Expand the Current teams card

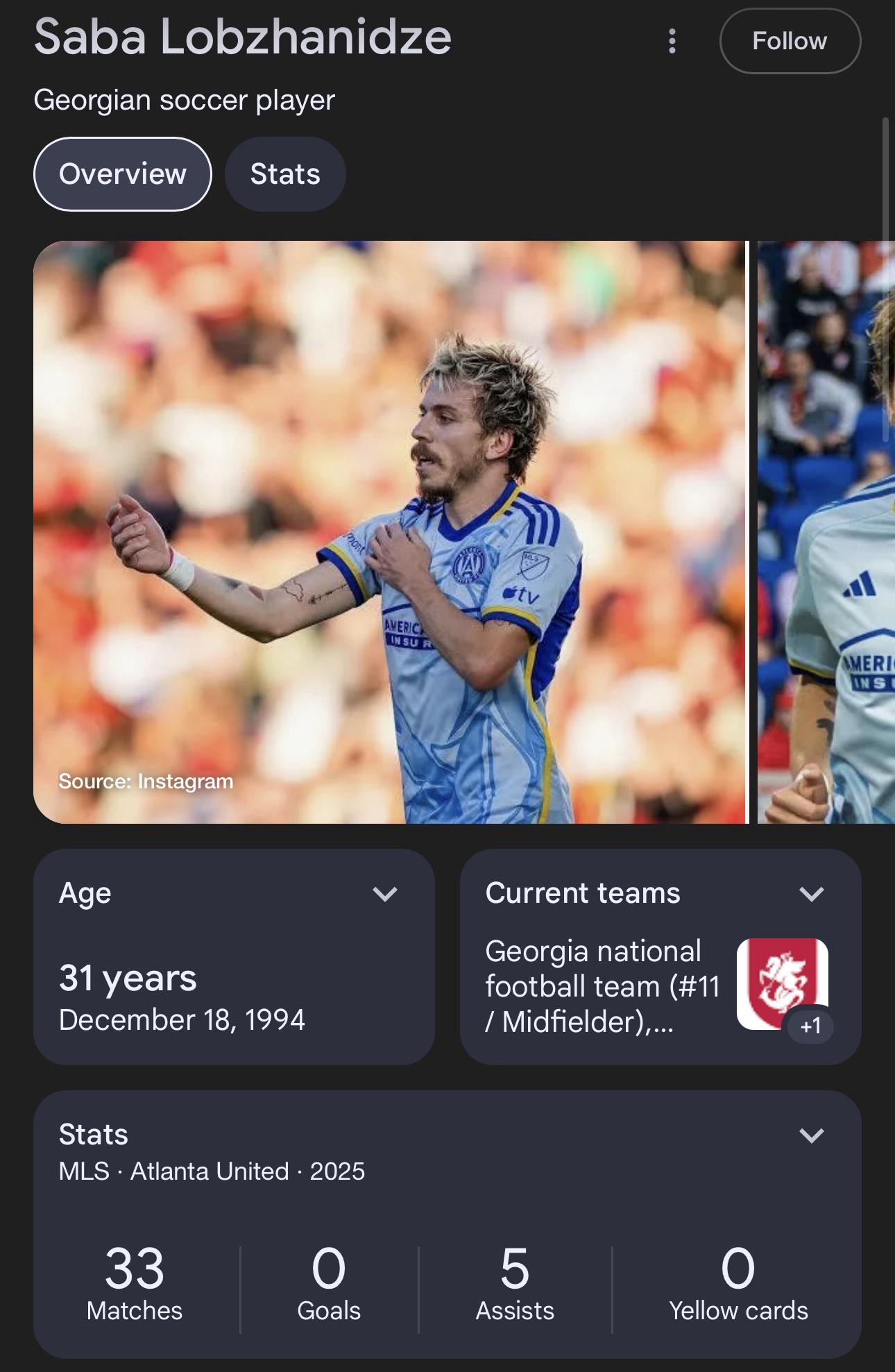point(811,893)
